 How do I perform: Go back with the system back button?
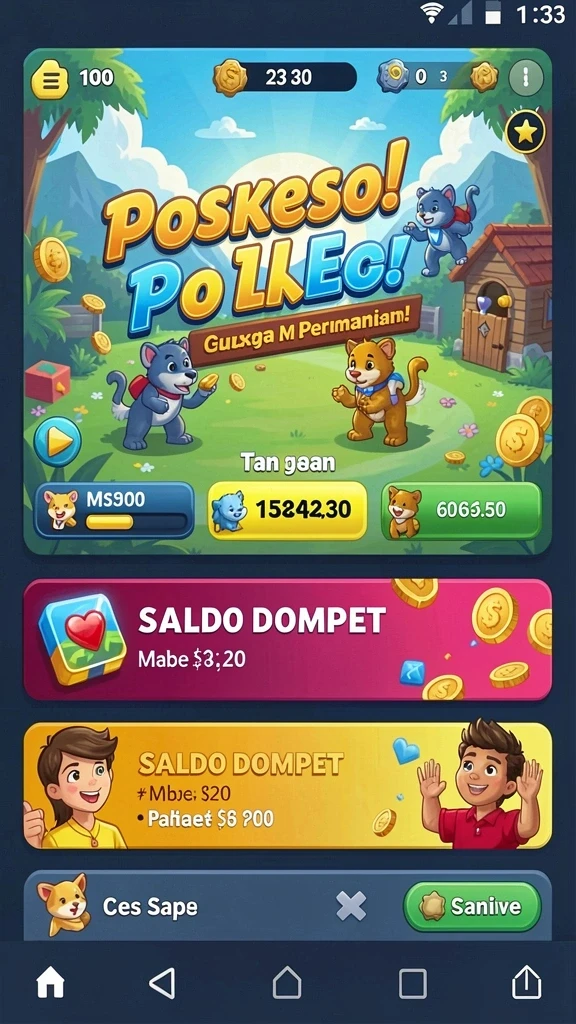[162, 982]
